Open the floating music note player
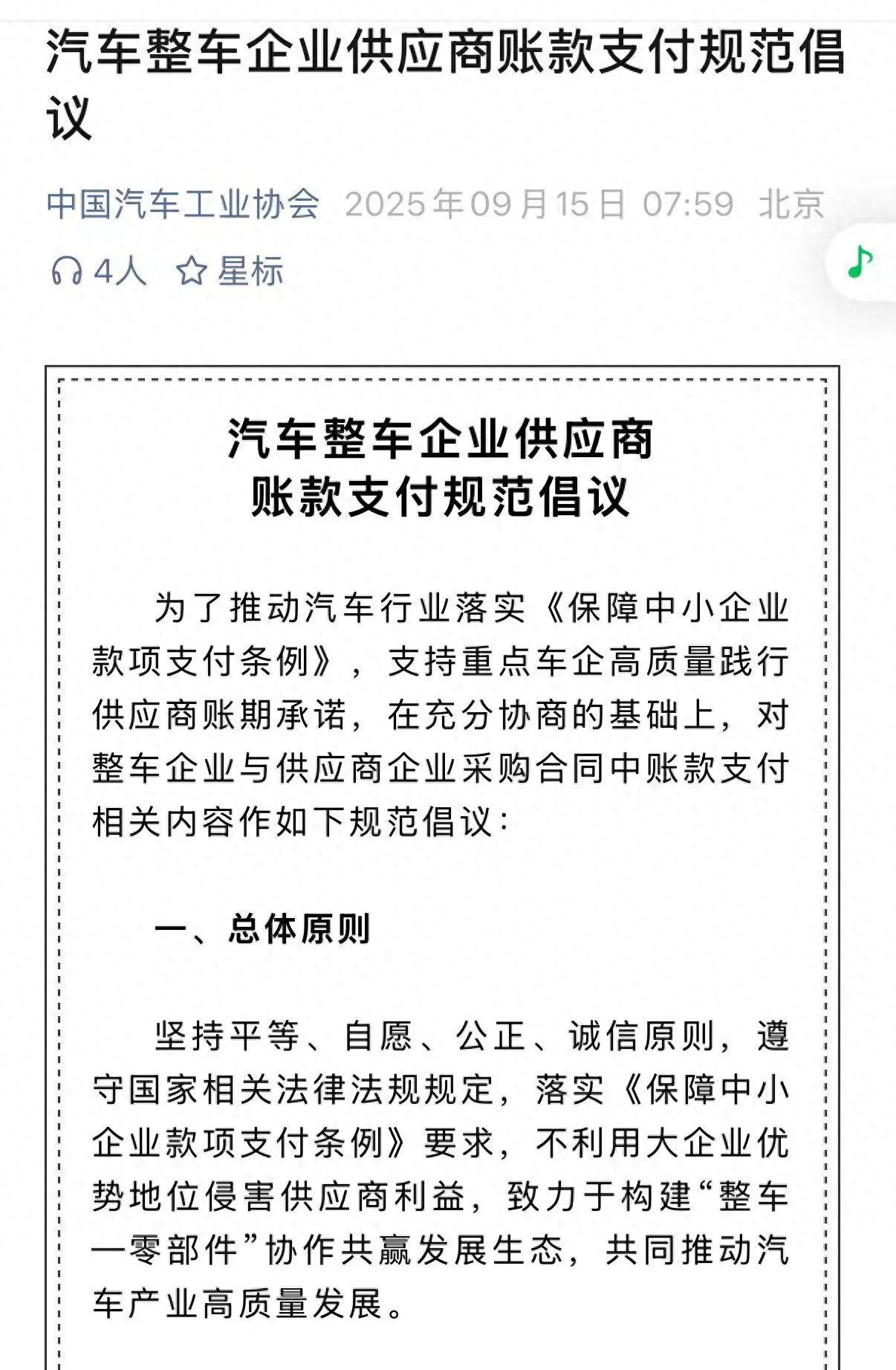The image size is (896, 1370). (x=861, y=262)
